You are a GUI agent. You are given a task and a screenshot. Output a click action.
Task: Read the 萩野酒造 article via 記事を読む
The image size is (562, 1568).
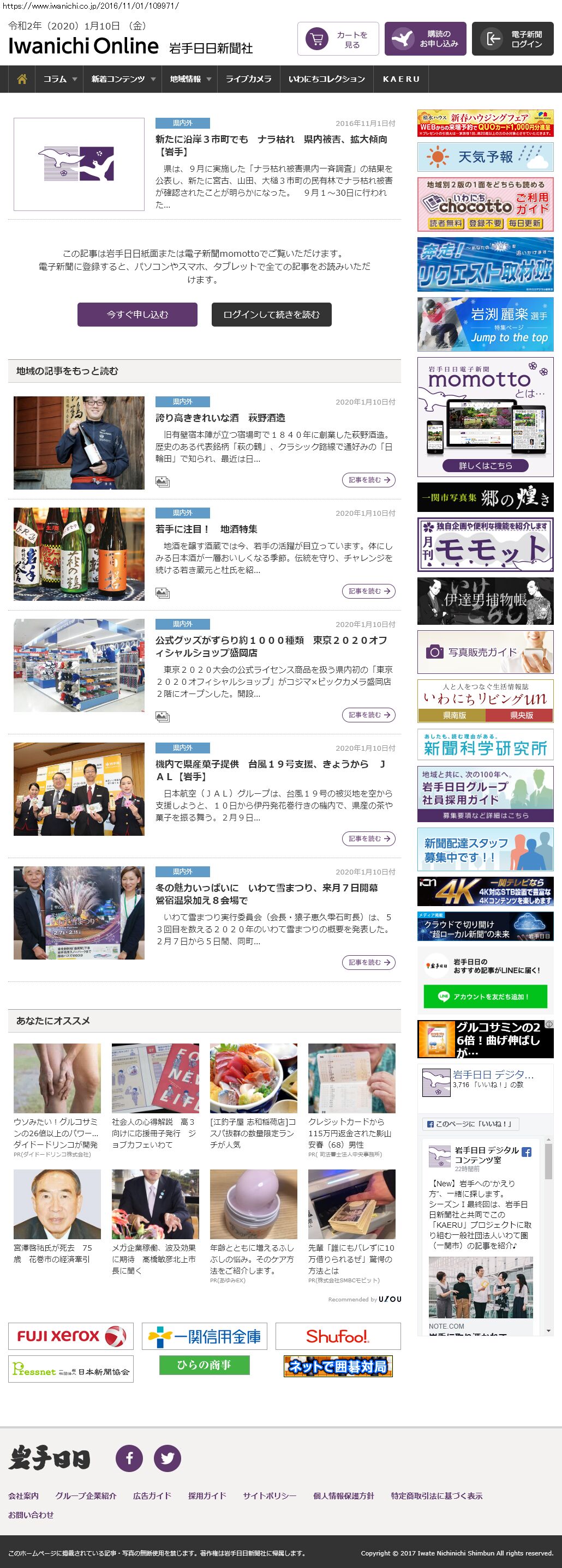368,480
